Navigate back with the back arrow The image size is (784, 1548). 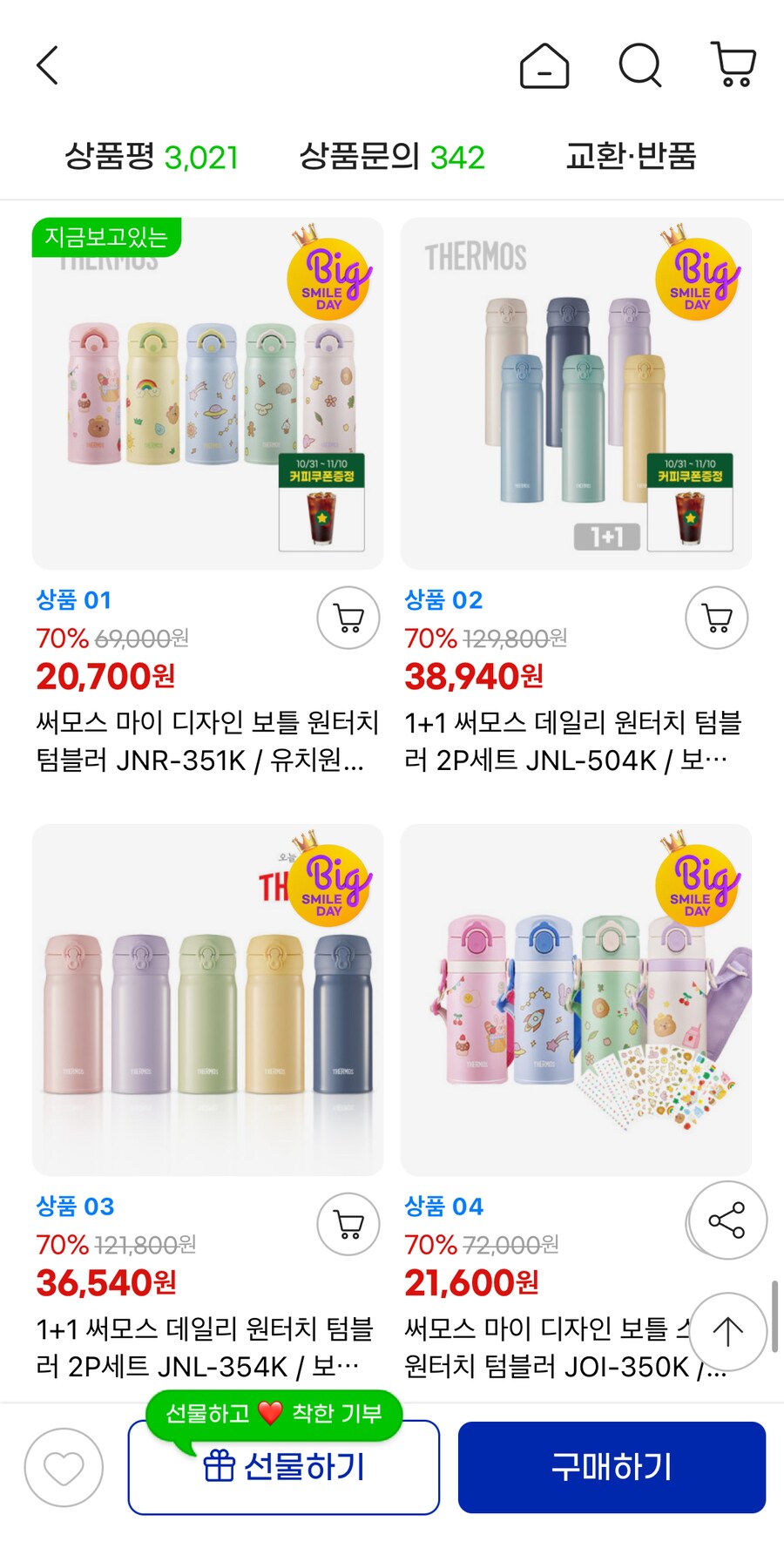point(48,65)
